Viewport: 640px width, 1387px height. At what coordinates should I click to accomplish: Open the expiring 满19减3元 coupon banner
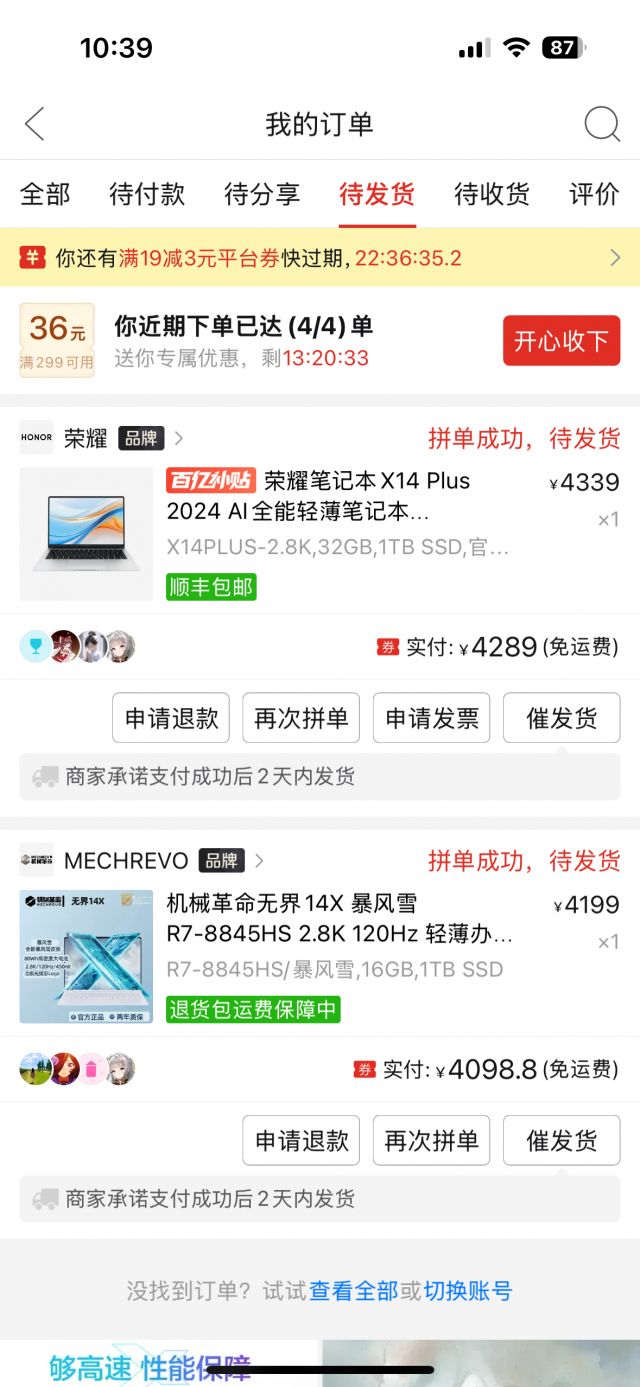320,258
